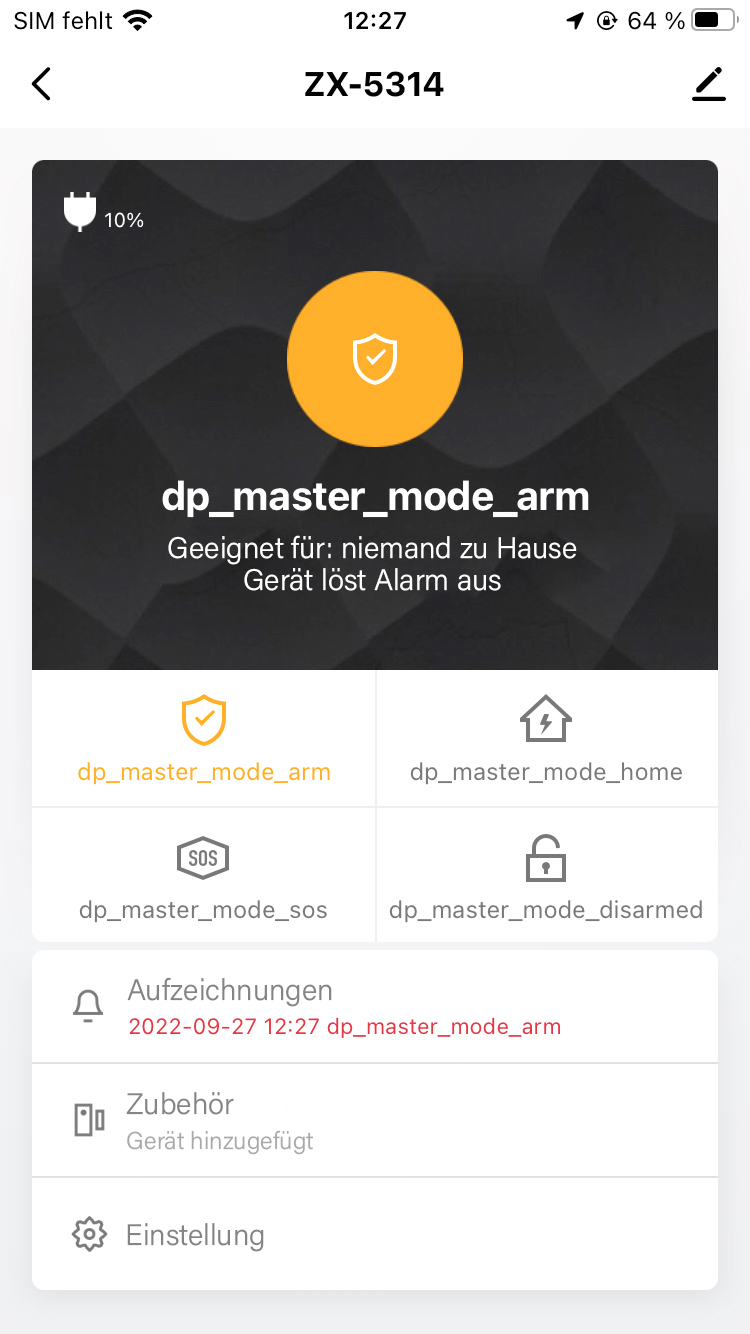Open the Einstellung settings row
This screenshot has height=1334, width=750.
(x=375, y=1234)
